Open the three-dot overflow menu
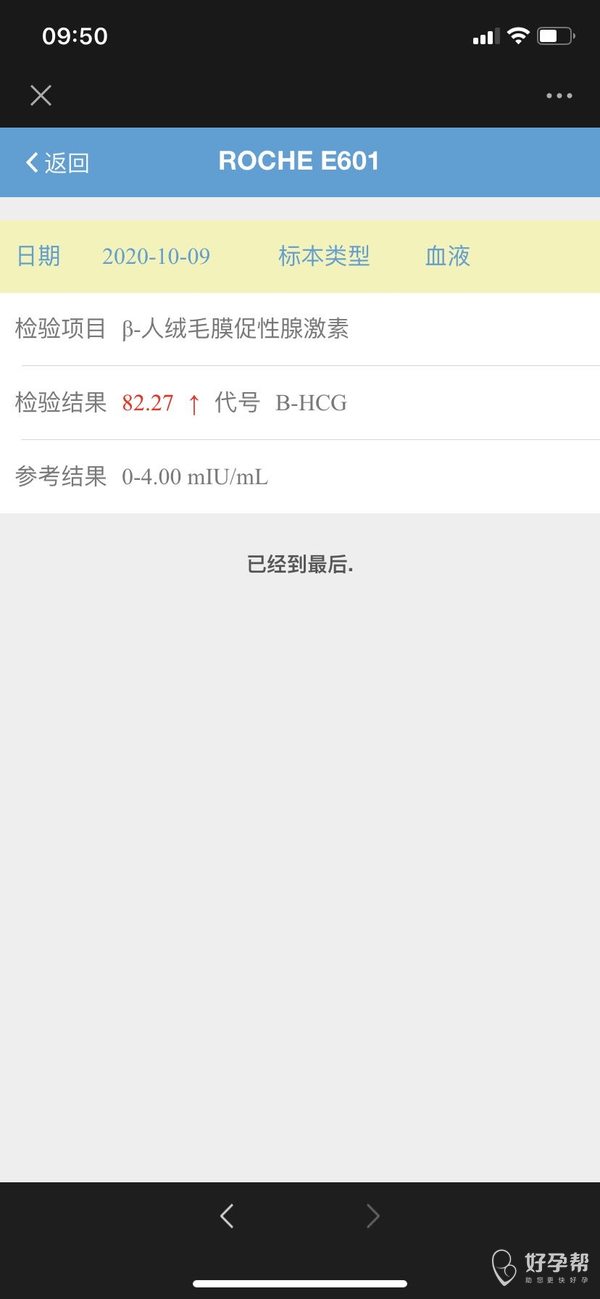The width and height of the screenshot is (600, 1299). click(559, 96)
